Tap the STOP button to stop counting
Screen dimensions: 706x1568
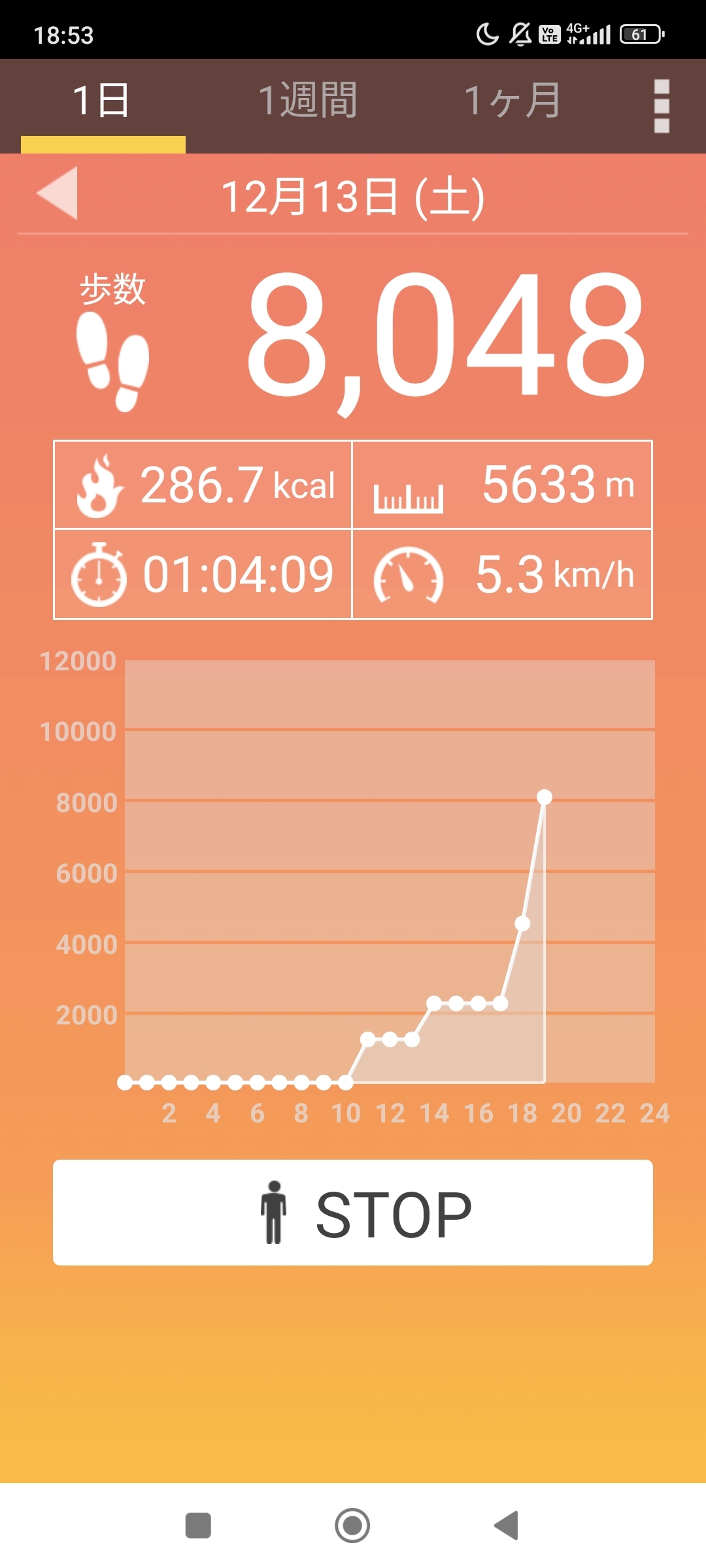coord(353,1213)
